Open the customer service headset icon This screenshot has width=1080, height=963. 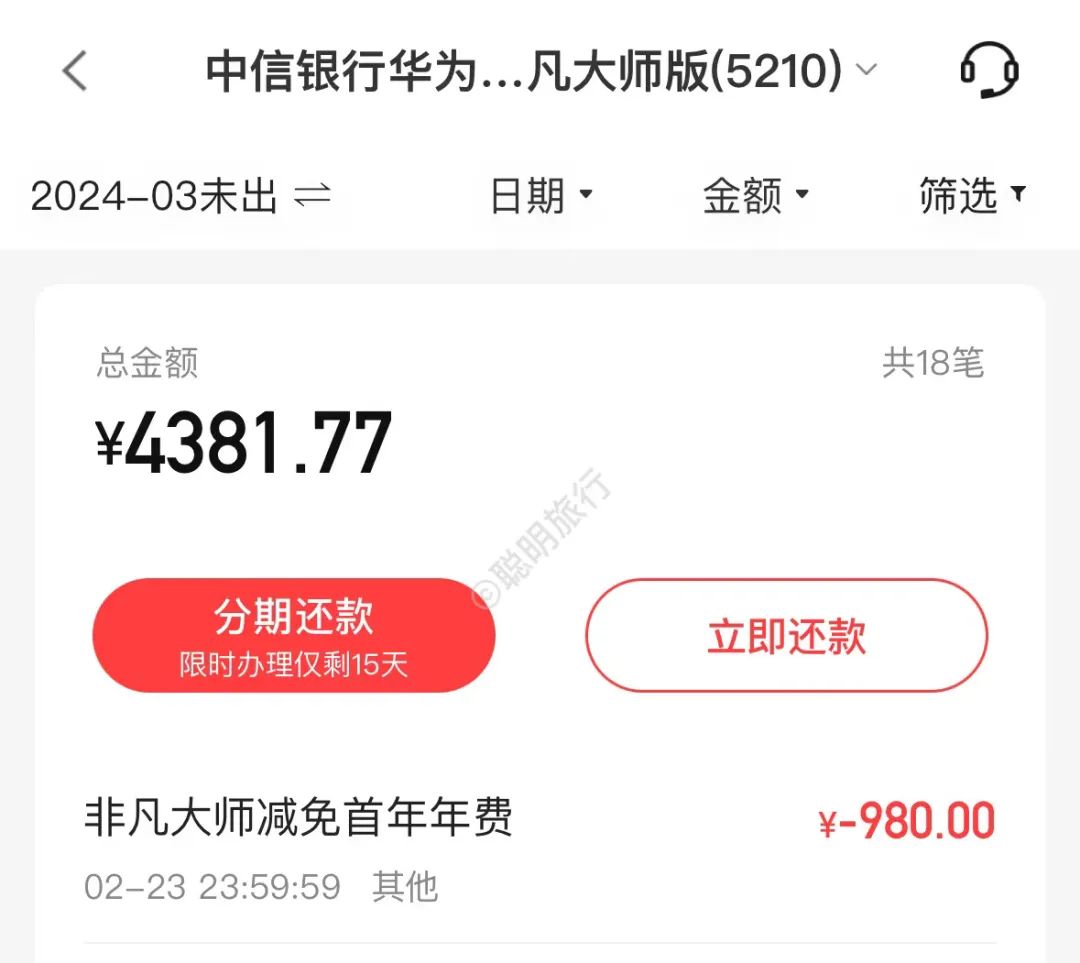988,71
